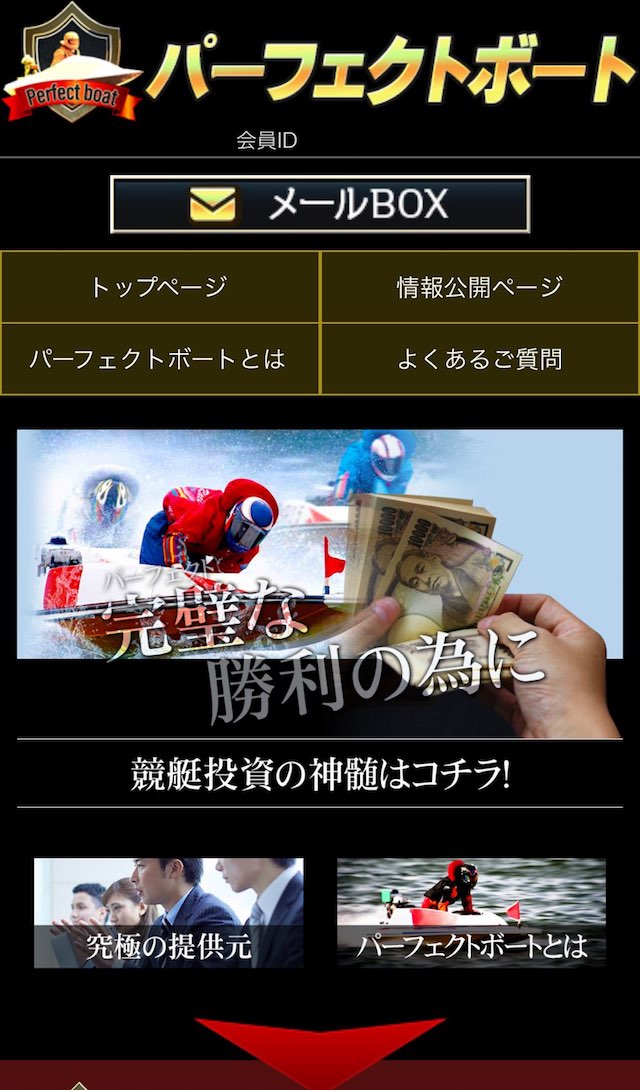The width and height of the screenshot is (640, 1090).
Task: Open the パーフェクトボートとは boat image tile
Action: coord(471,912)
